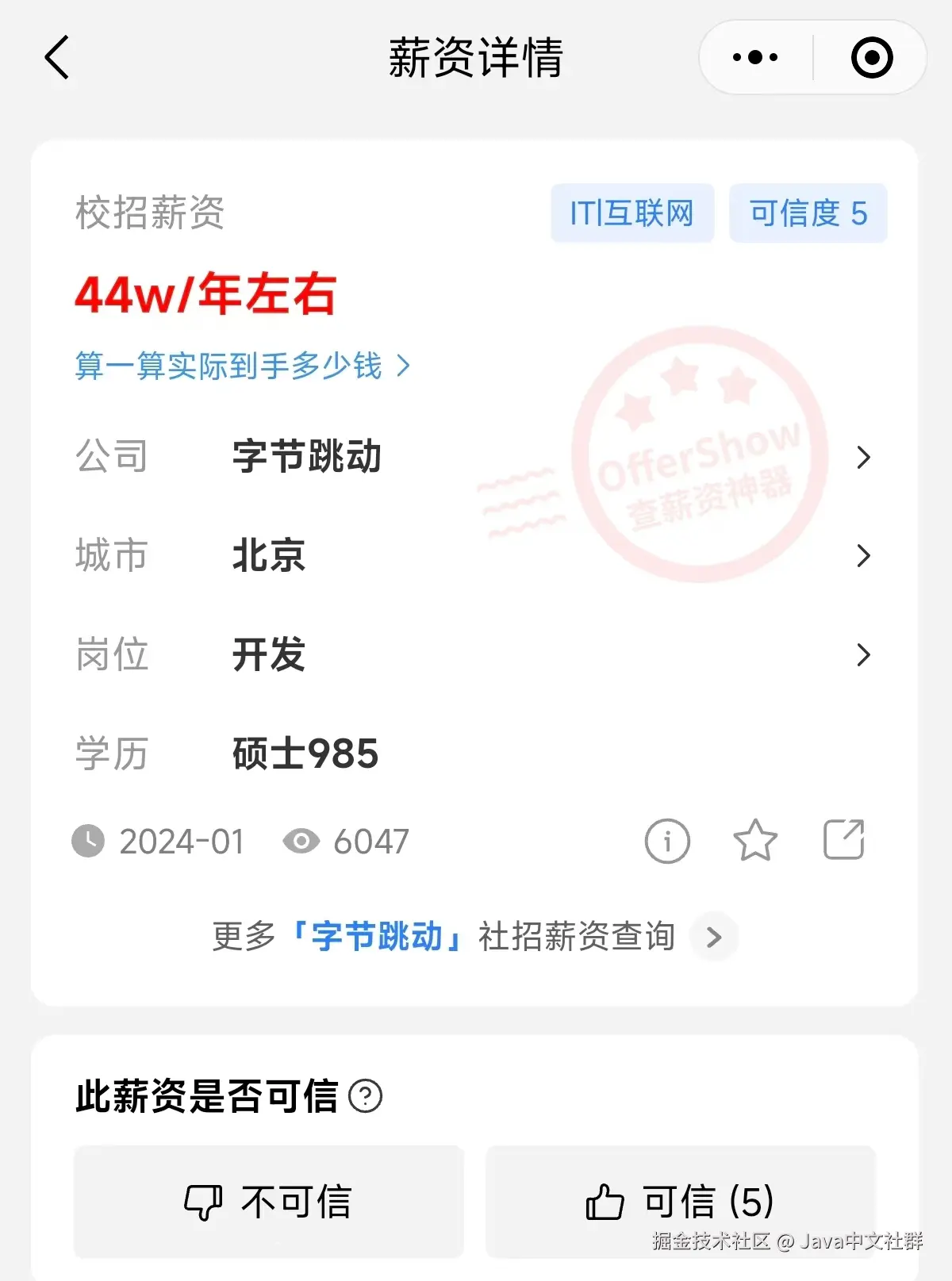Mark this salary as 不可信
952x1281 pixels.
tap(268, 1201)
